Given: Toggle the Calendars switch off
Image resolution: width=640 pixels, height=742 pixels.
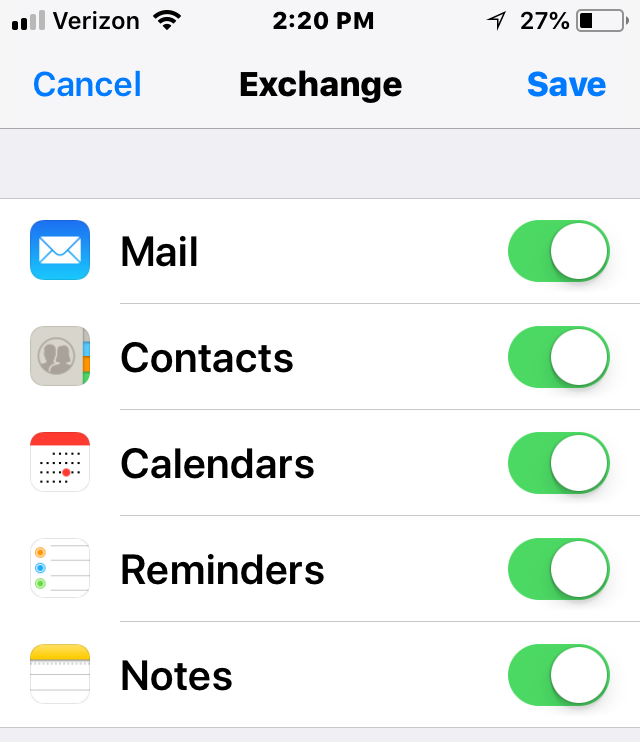Looking at the screenshot, I should [559, 463].
